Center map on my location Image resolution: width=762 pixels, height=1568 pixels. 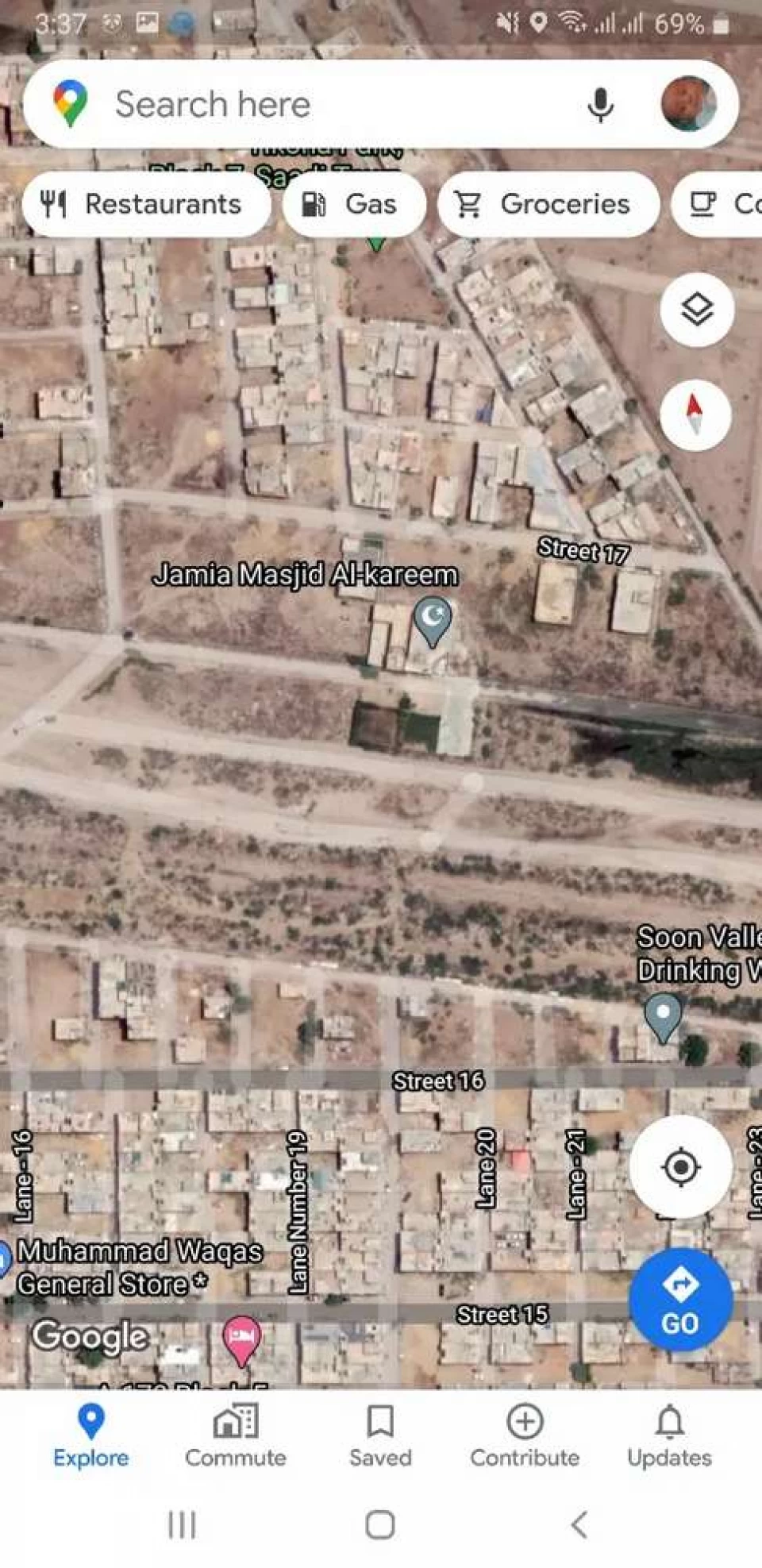[x=680, y=1167]
